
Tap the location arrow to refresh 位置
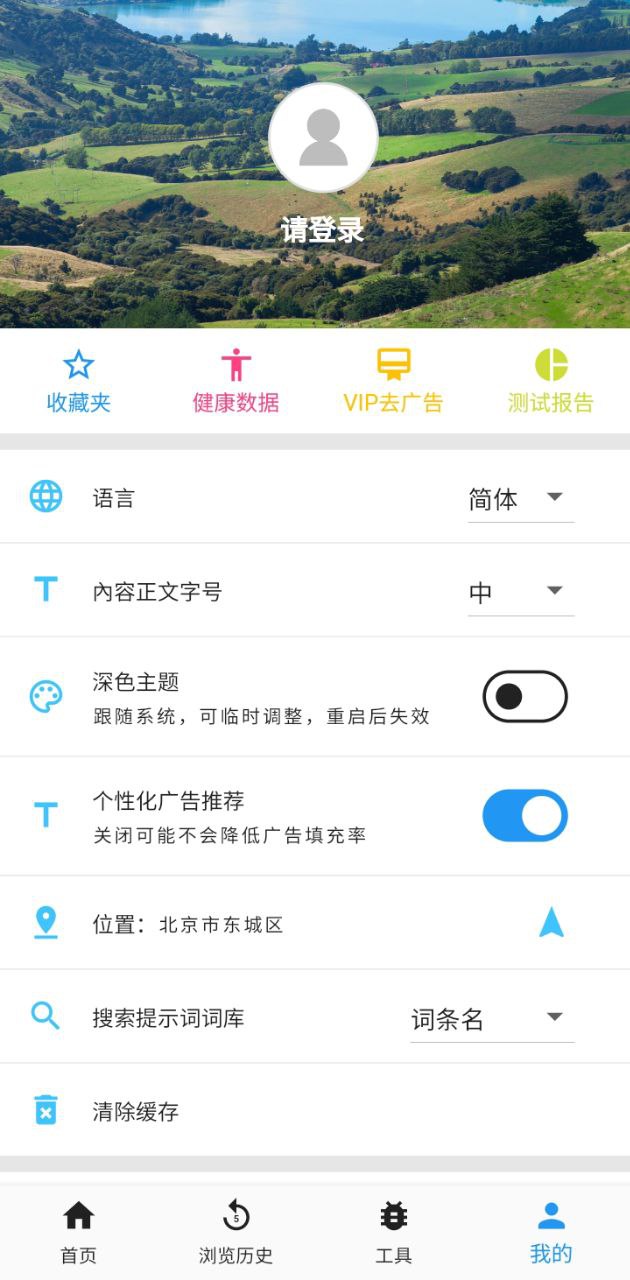[x=551, y=922]
